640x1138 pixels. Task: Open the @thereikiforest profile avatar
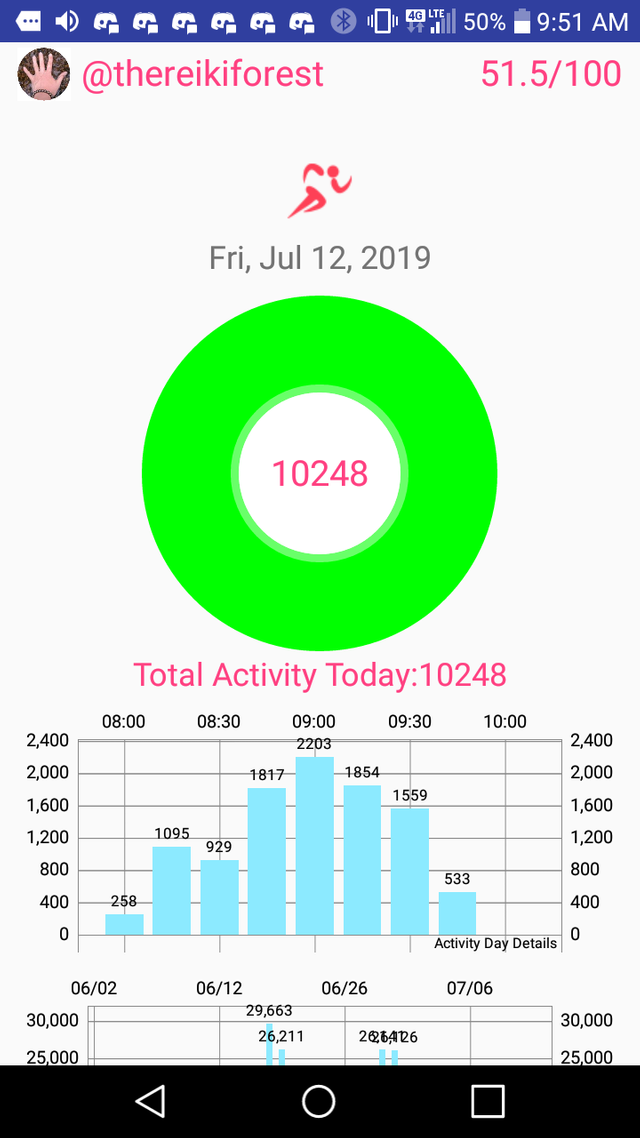tap(44, 74)
